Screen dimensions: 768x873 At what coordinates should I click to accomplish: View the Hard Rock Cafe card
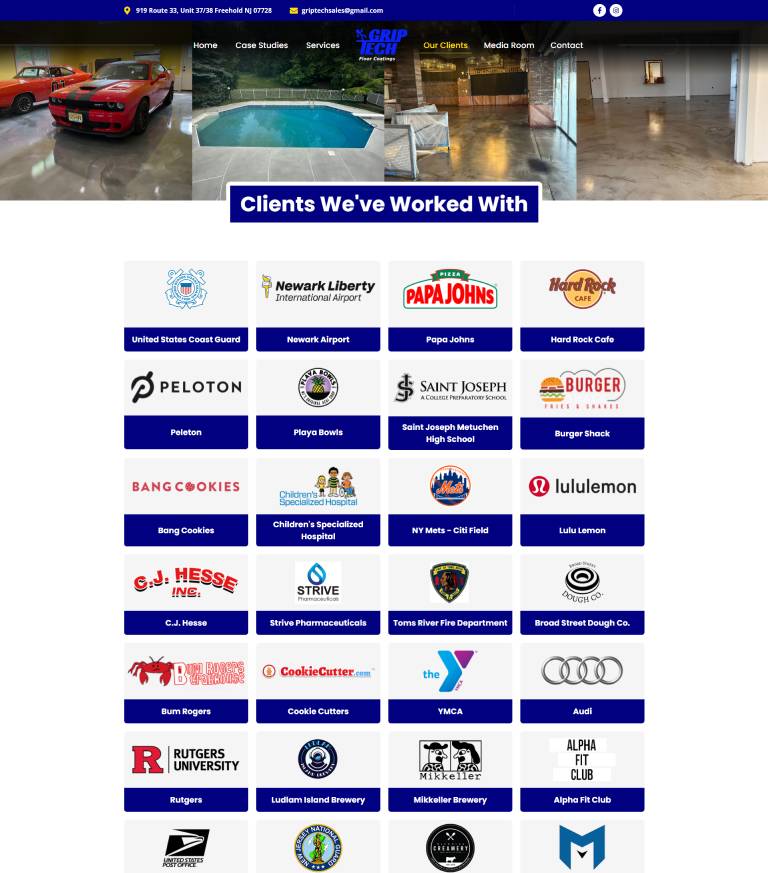click(582, 305)
